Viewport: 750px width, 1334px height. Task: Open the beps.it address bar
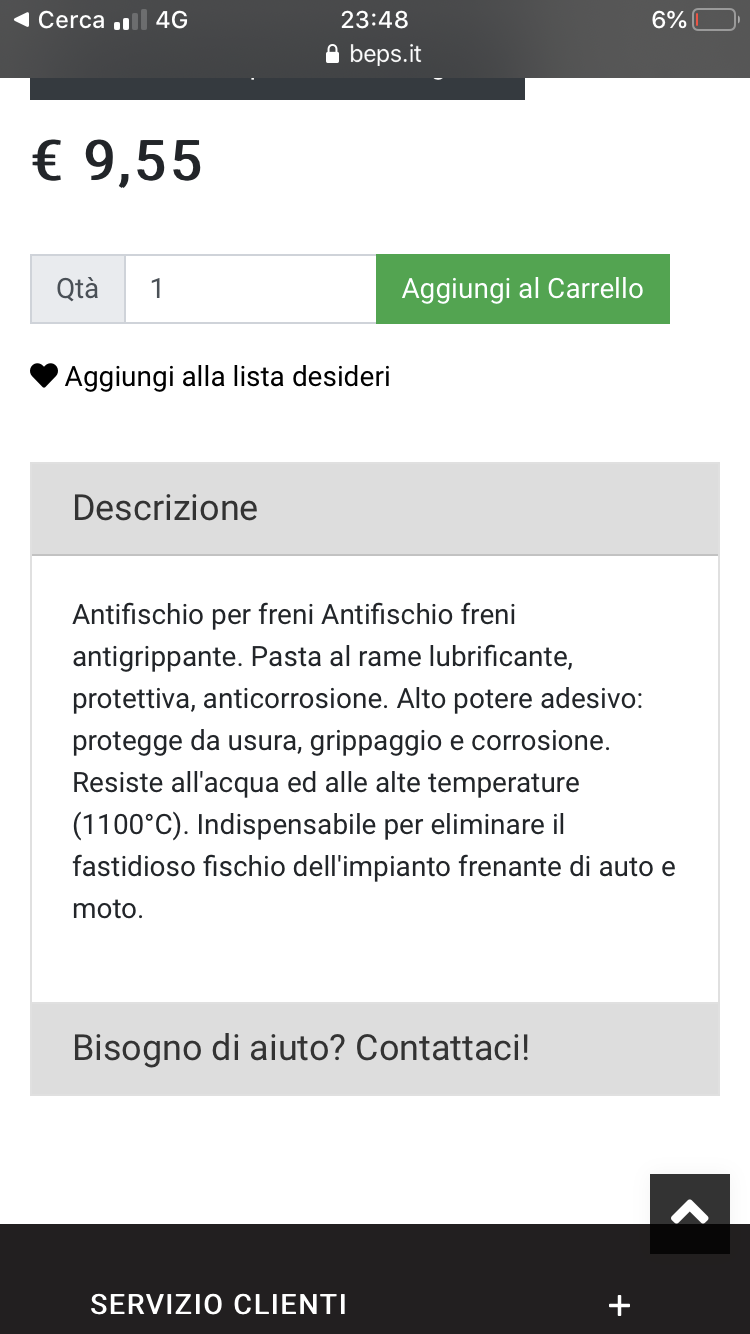(375, 54)
